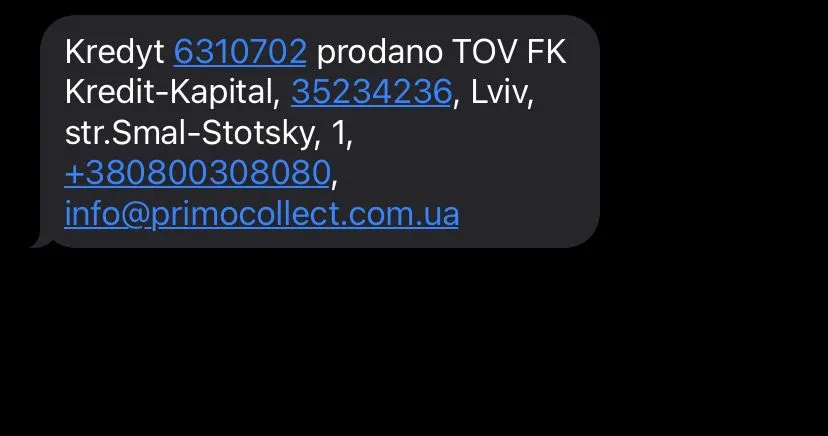Image resolution: width=828 pixels, height=436 pixels.
Task: Tap the underlined number 6310702
Action: [x=240, y=52]
